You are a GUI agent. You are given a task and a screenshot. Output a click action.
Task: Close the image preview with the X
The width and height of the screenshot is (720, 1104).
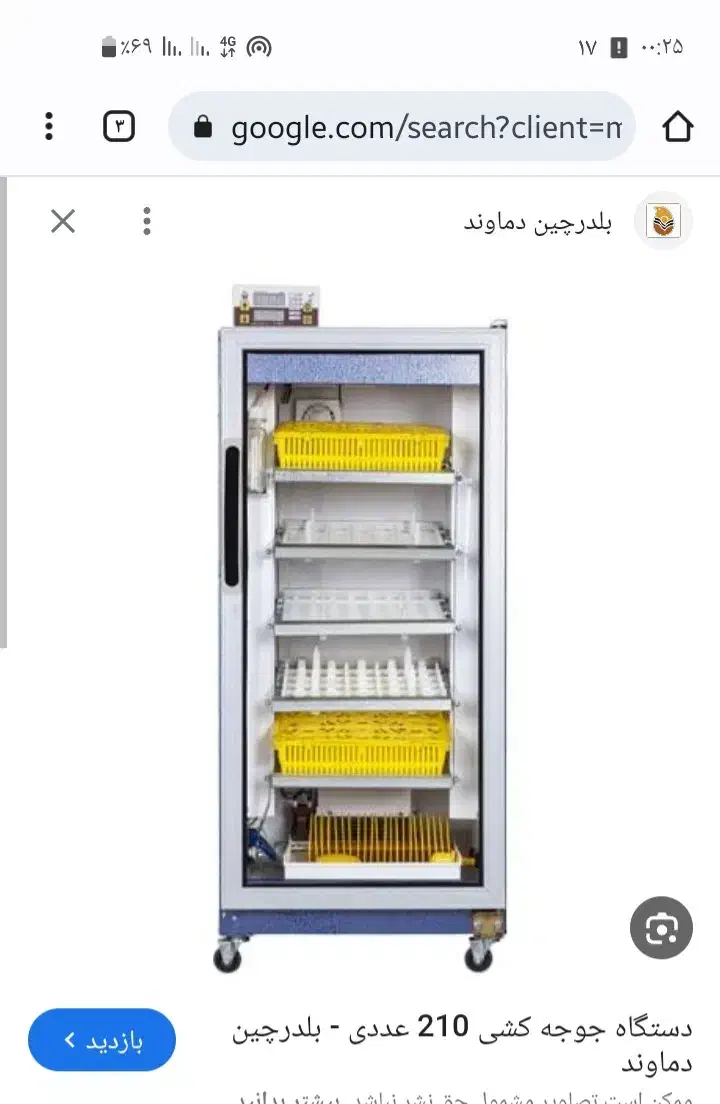tap(62, 221)
